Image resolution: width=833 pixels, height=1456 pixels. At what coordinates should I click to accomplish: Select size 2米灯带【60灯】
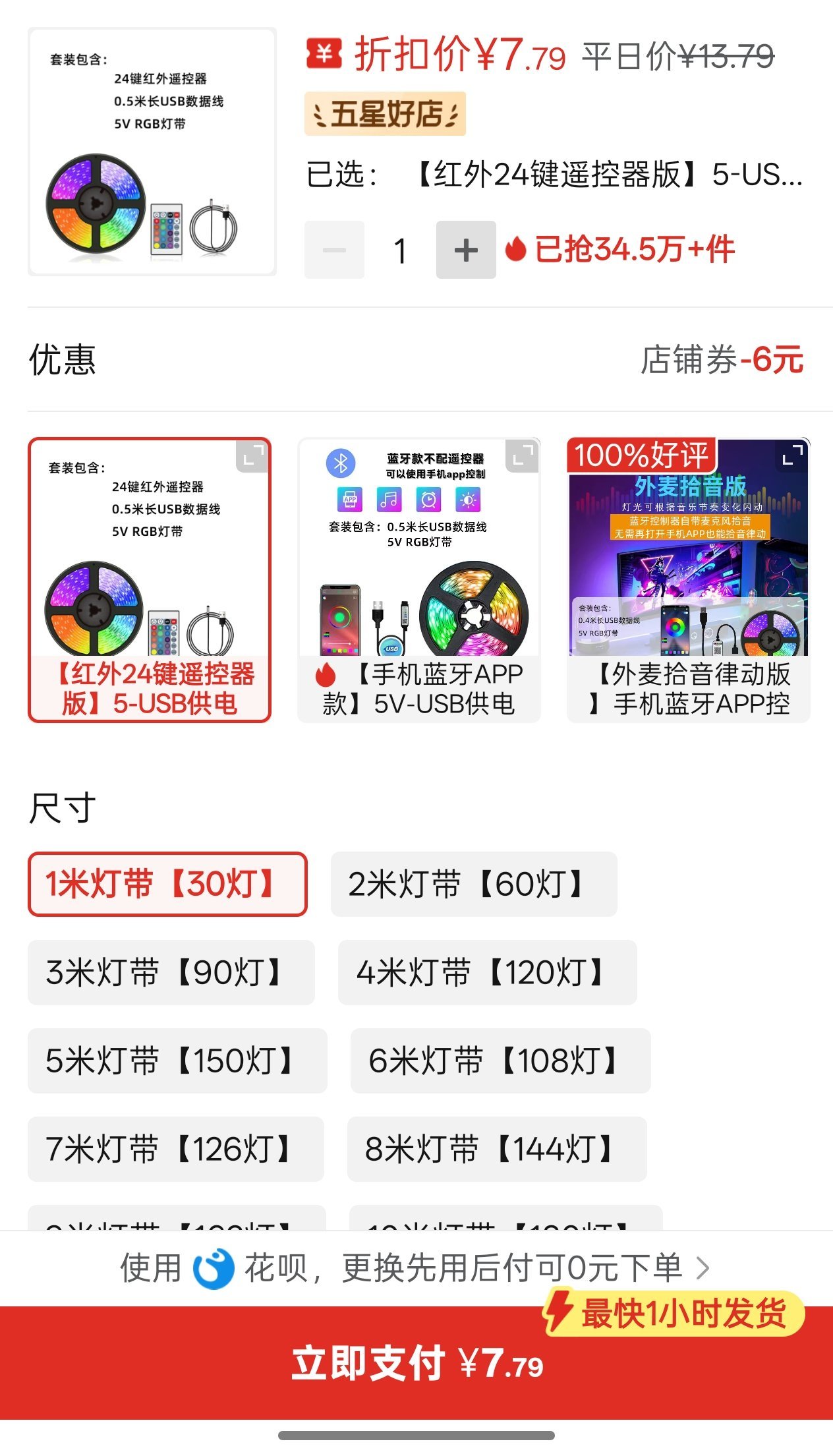(x=474, y=884)
